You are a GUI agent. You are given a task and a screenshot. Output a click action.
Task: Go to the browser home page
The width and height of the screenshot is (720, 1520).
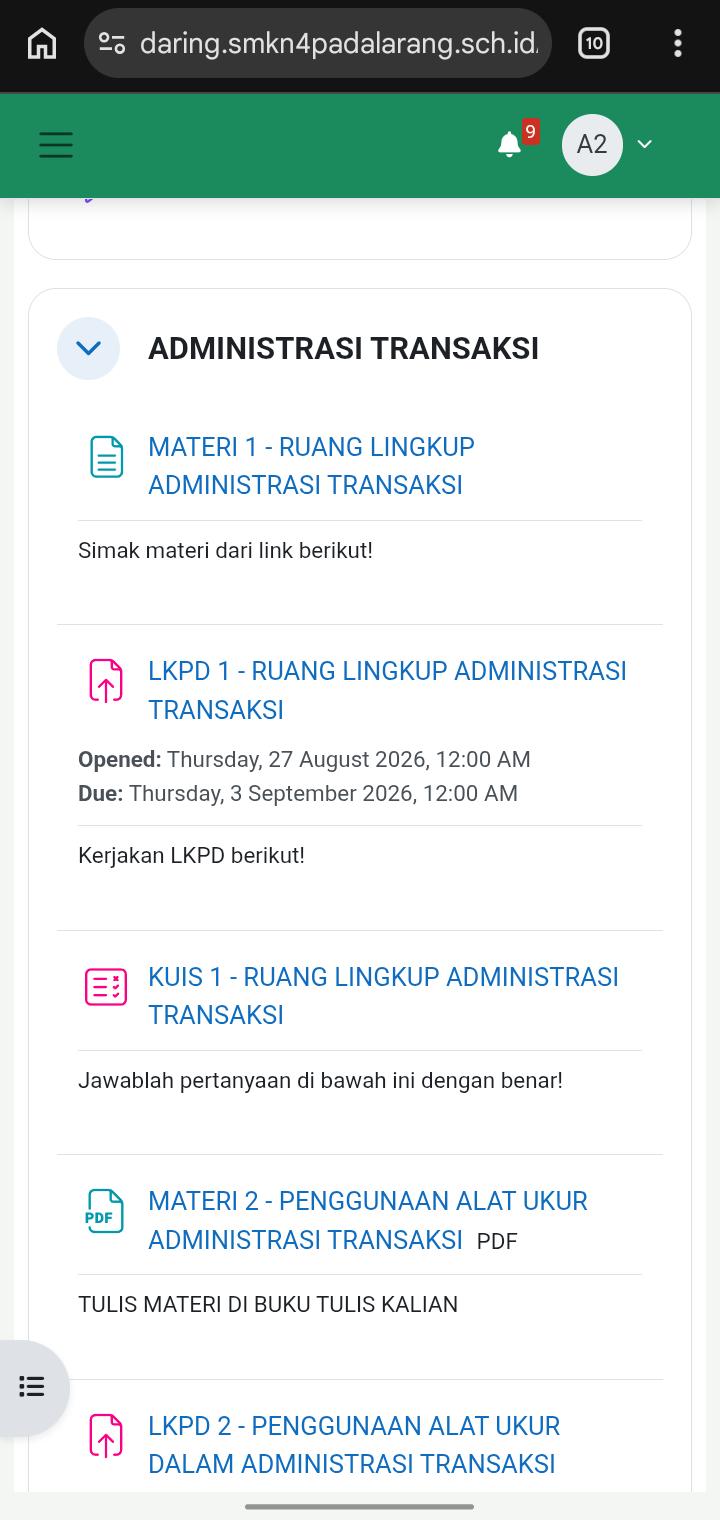click(42, 43)
